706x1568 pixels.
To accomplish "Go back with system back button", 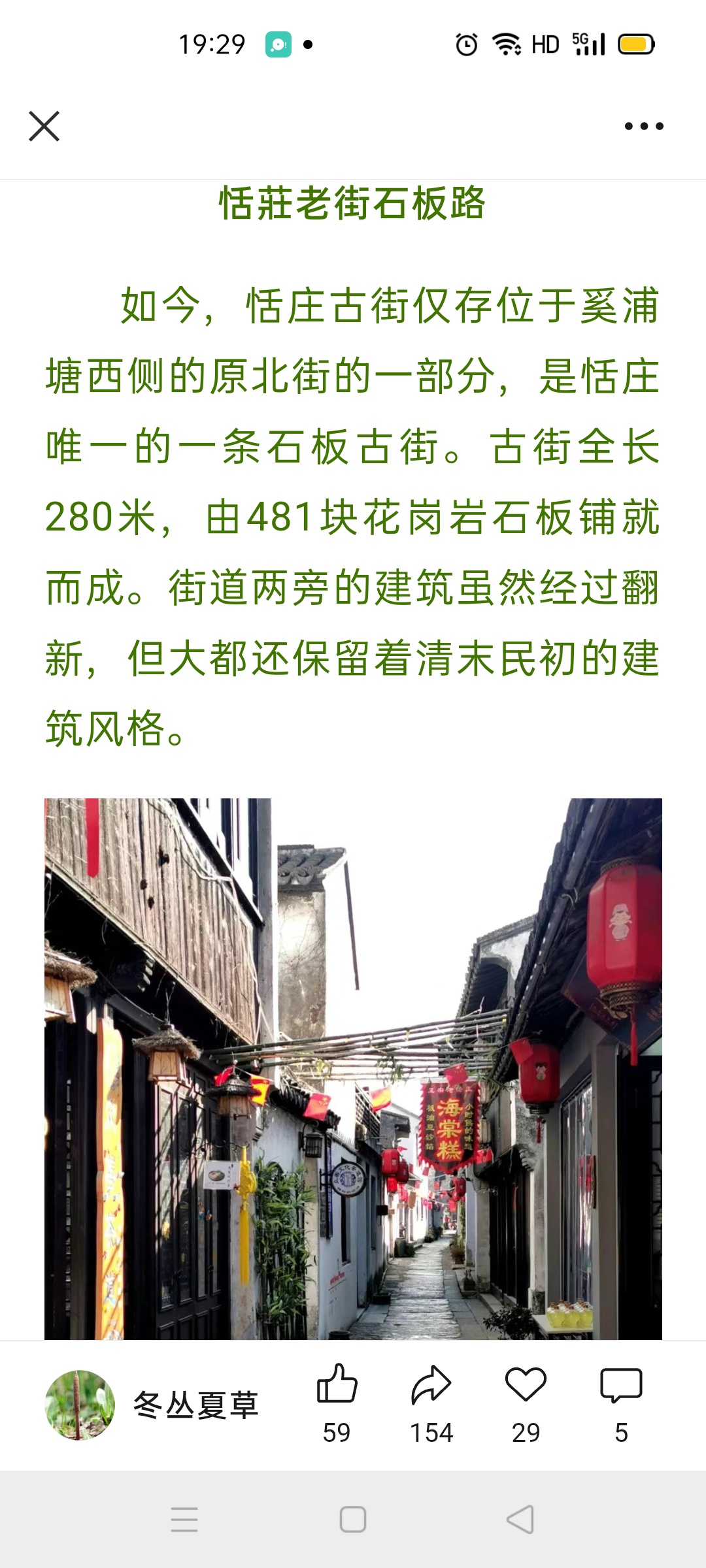I will click(520, 1520).
